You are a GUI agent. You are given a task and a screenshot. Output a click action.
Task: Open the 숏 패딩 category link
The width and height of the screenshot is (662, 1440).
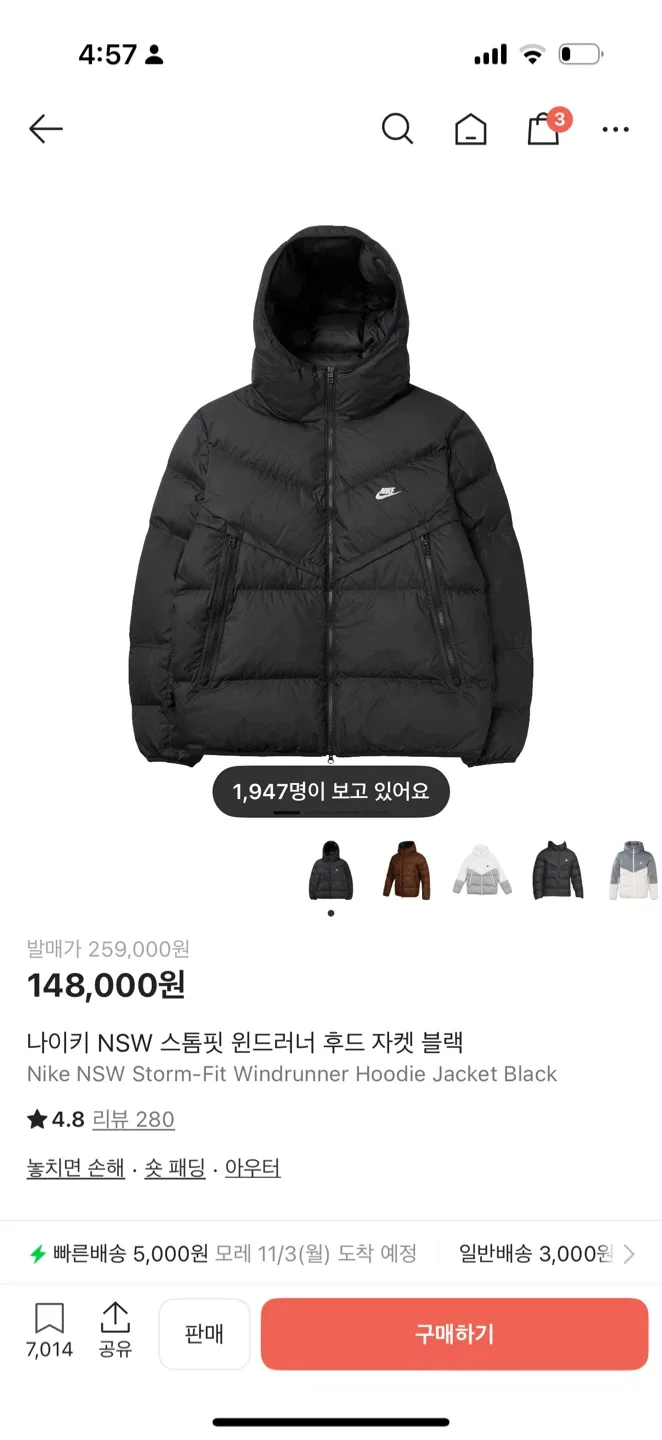(x=175, y=1168)
